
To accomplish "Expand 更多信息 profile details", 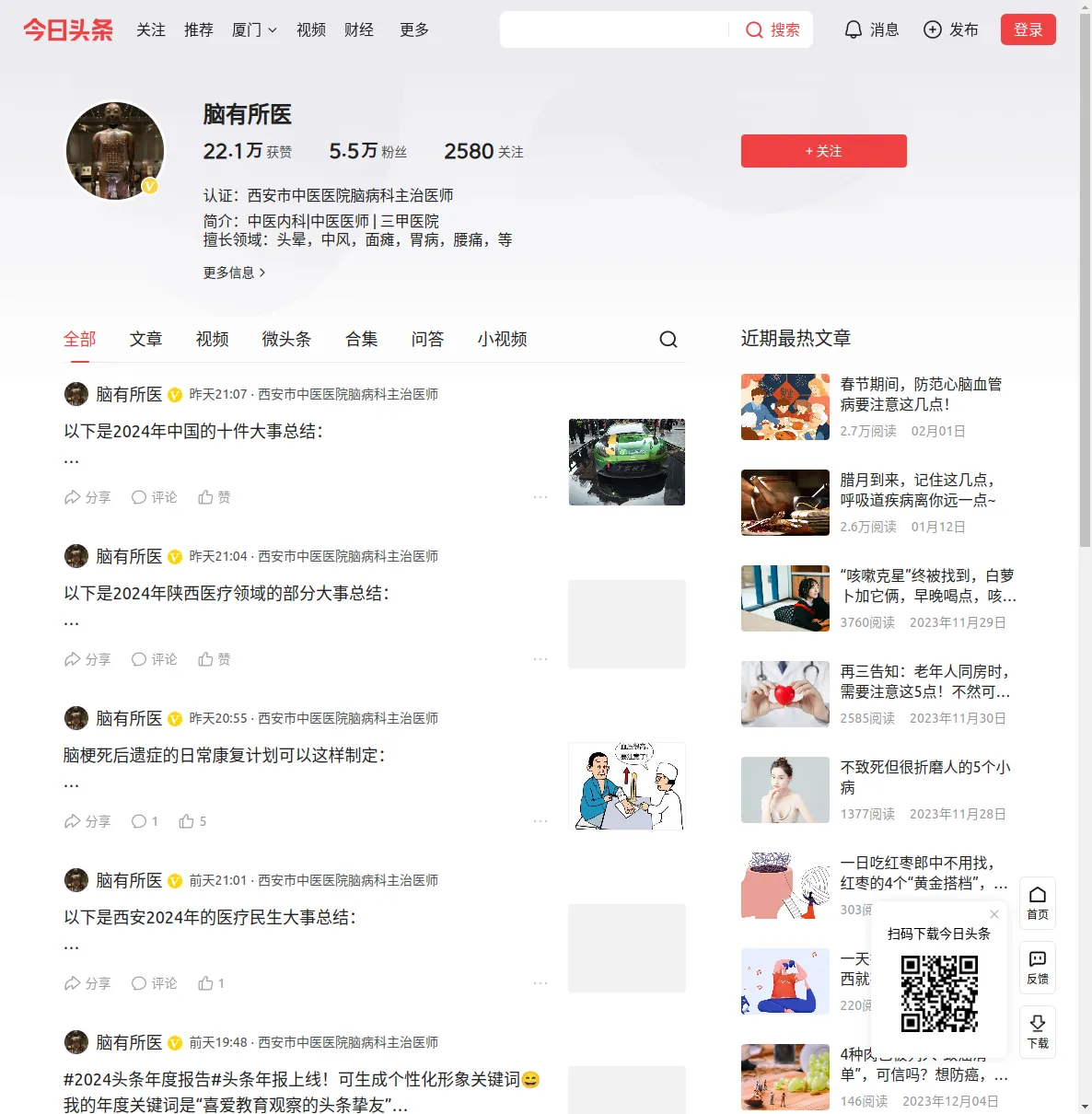I will point(234,273).
